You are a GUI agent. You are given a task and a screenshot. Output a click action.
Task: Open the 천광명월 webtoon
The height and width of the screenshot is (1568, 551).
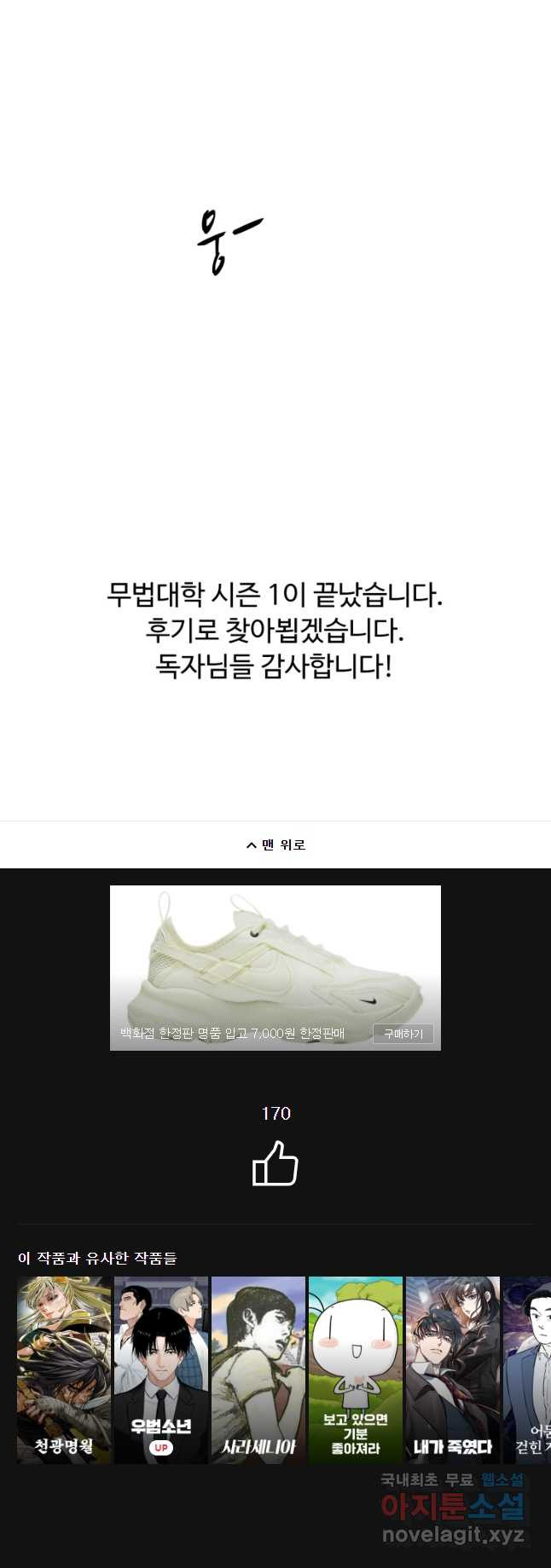coord(64,1369)
